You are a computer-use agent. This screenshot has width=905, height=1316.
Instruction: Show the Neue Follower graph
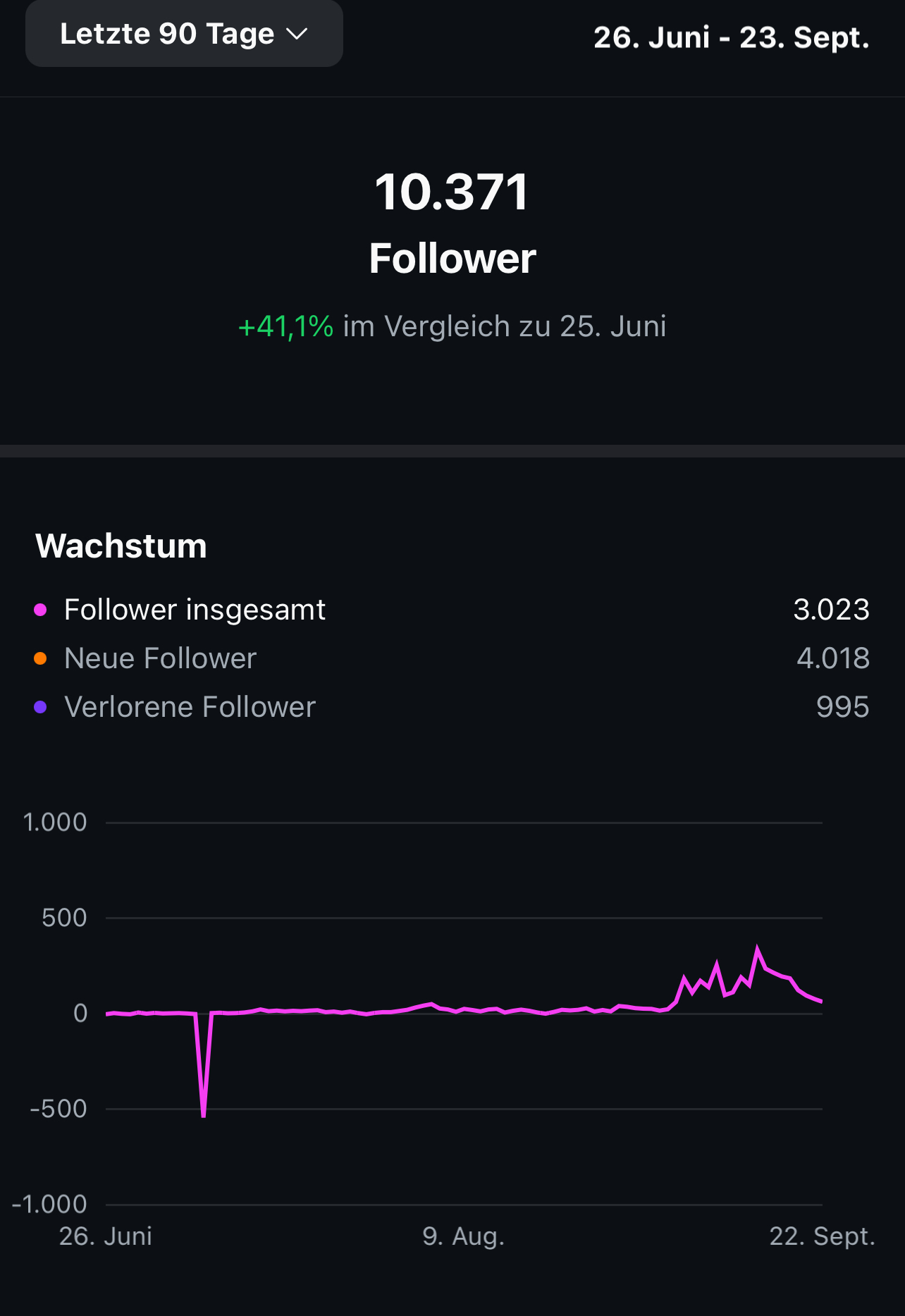coord(160,658)
